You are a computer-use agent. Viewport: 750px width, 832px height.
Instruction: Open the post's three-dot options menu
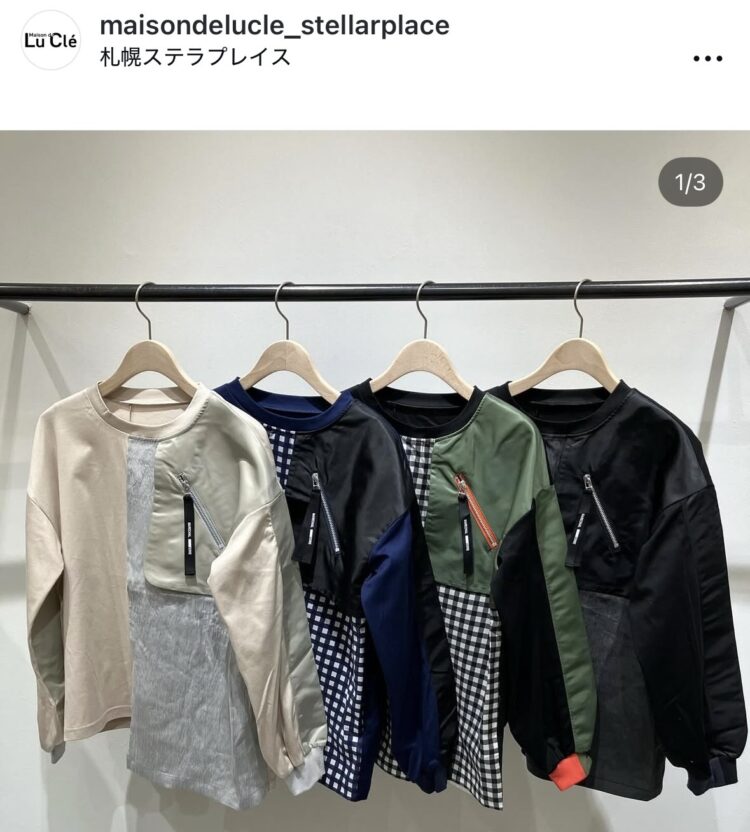coord(707,58)
